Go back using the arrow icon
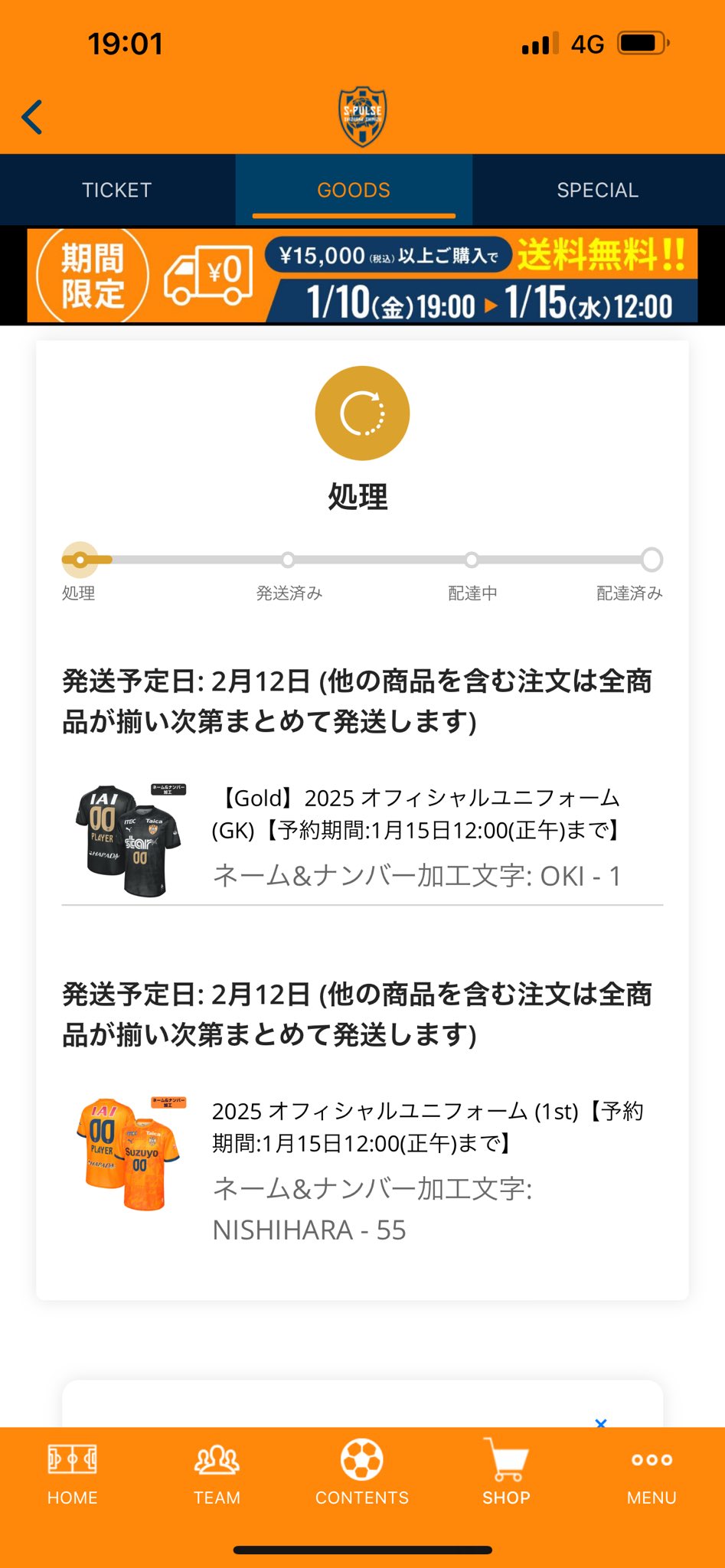Viewport: 725px width, 1568px height. 32,117
